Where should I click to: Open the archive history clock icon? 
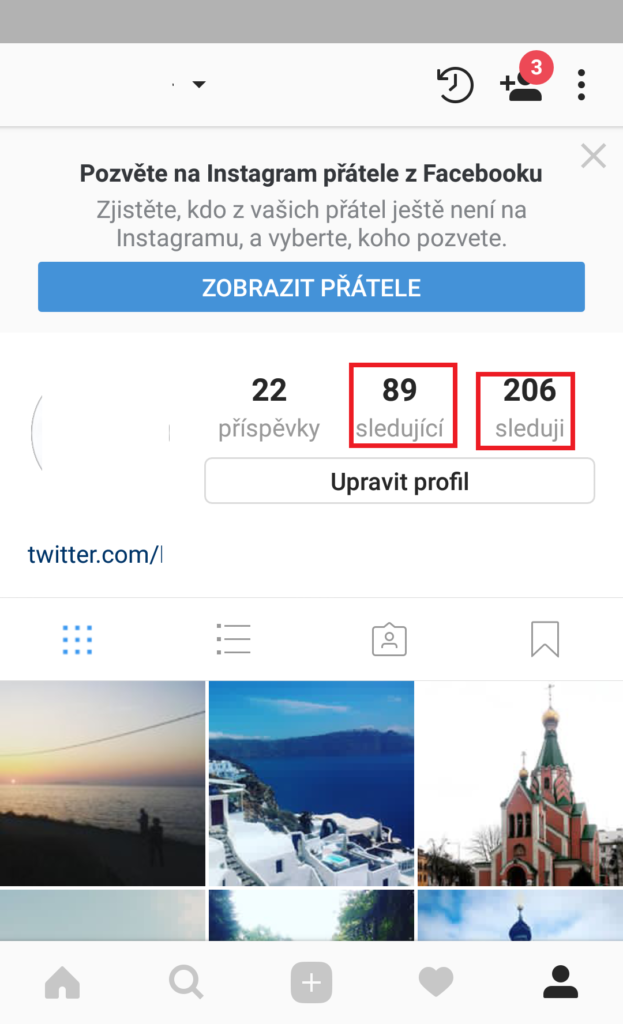[x=455, y=85]
